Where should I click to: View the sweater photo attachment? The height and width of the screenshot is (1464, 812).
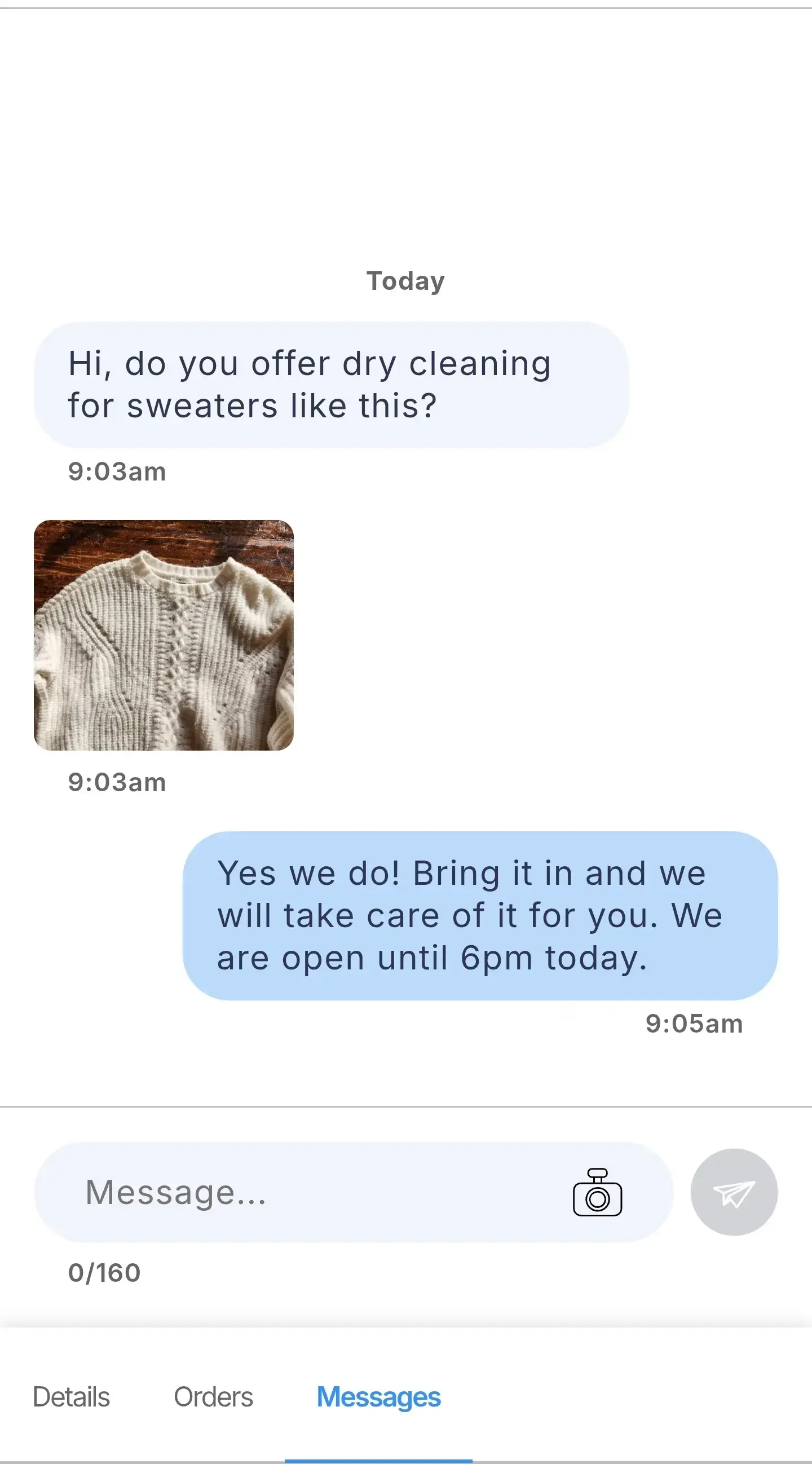click(164, 635)
